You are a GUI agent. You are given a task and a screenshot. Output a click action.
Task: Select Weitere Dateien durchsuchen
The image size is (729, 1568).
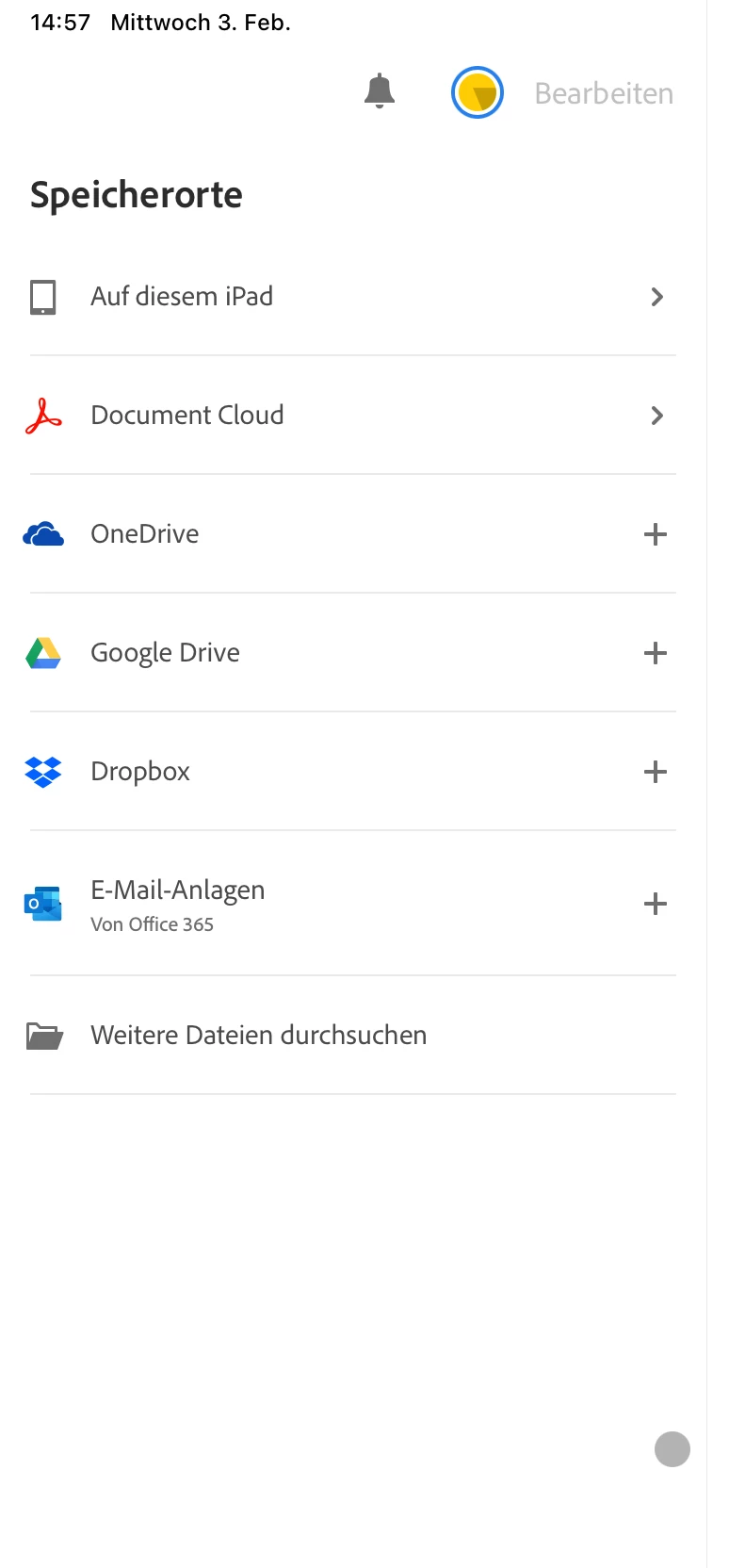coord(258,1036)
